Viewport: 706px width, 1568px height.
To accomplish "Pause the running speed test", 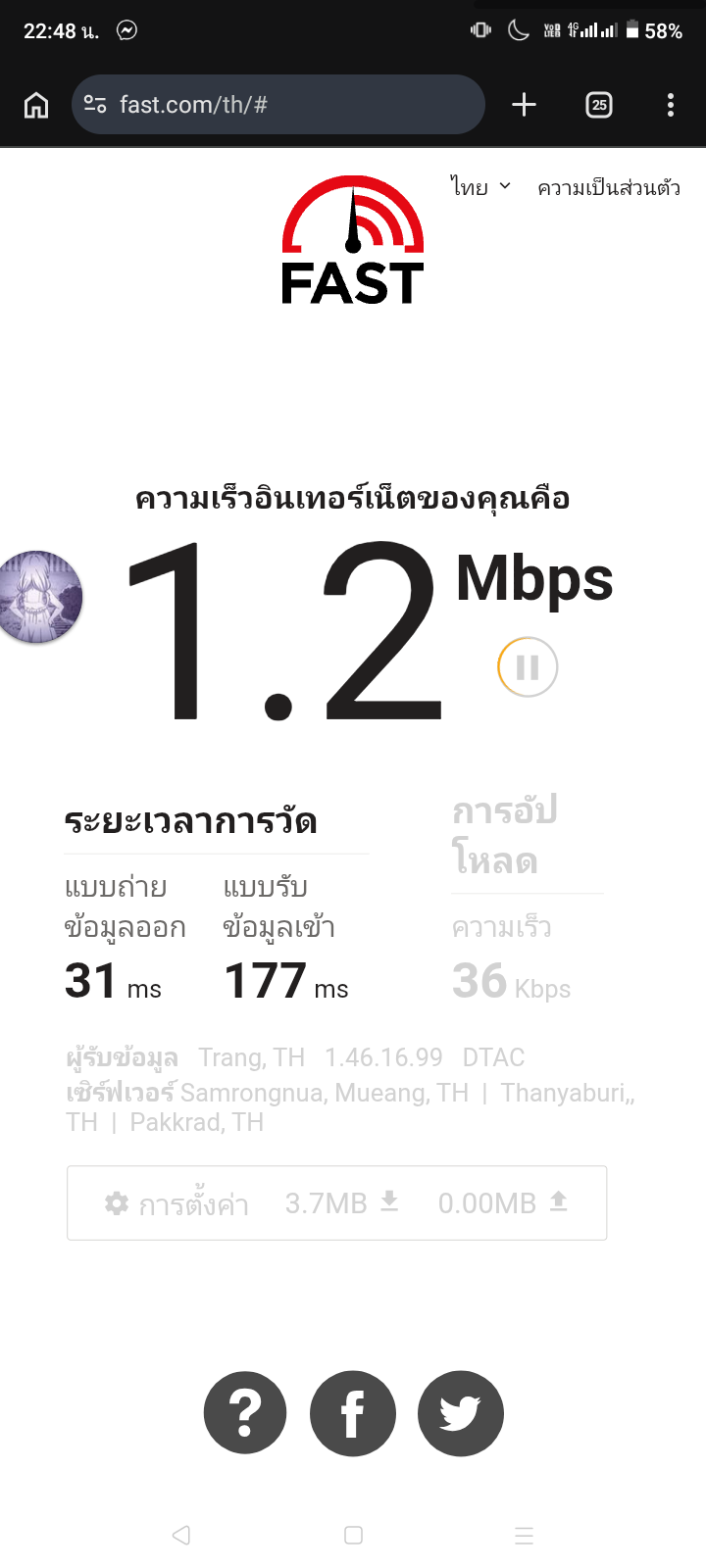I will pyautogui.click(x=528, y=667).
